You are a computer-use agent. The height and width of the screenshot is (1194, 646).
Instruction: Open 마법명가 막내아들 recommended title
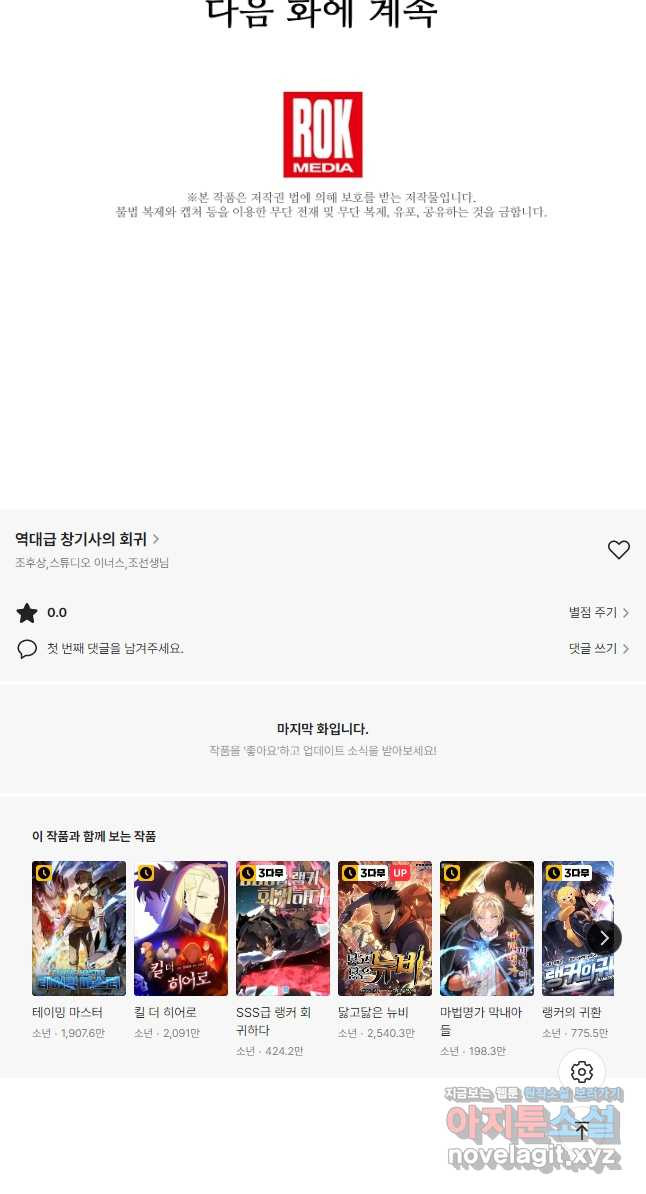[x=487, y=928]
